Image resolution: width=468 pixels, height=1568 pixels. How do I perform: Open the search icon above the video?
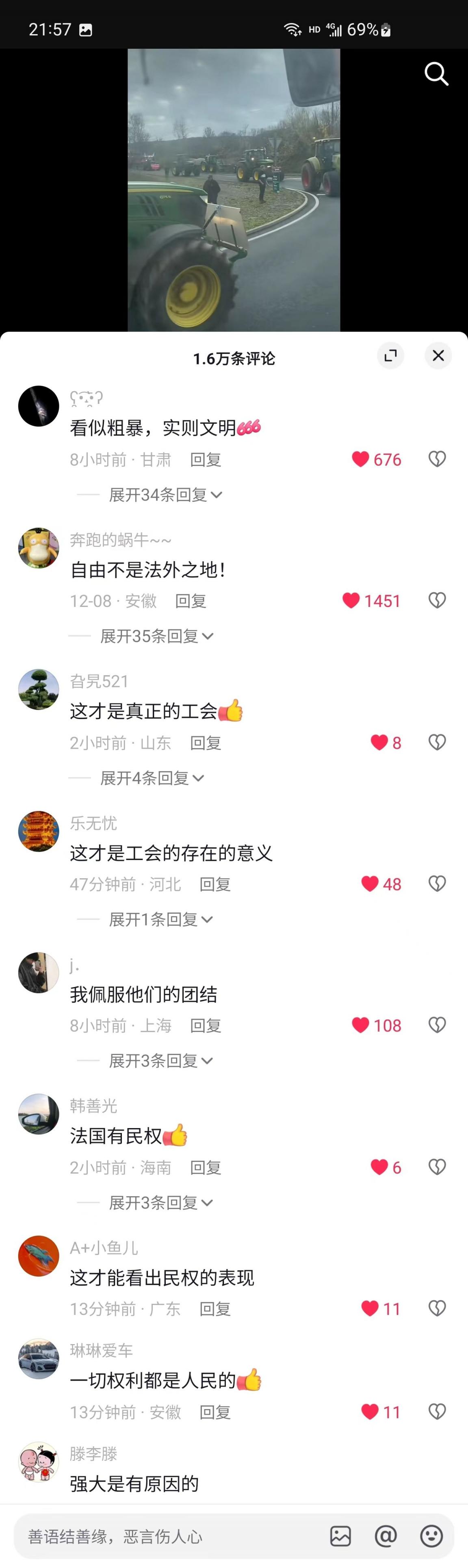point(436,74)
